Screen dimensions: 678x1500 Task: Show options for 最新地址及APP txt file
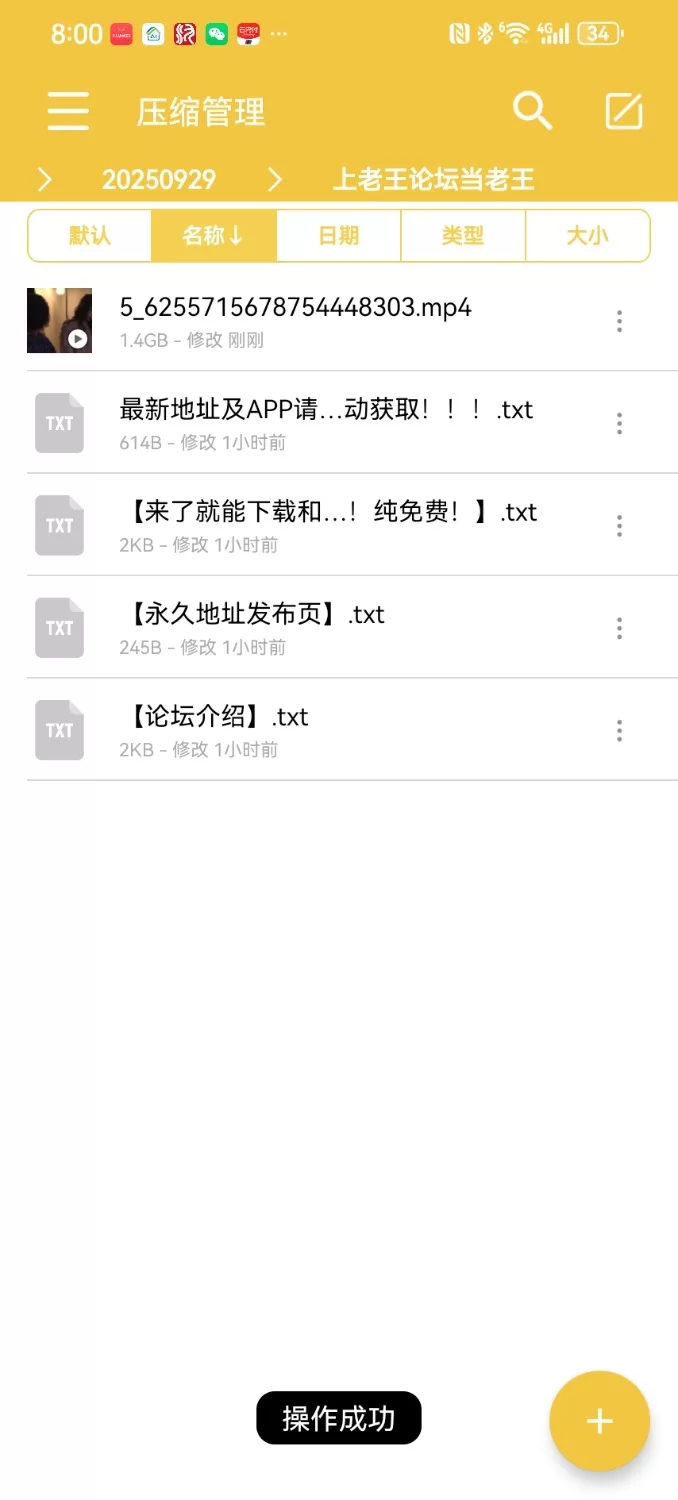click(x=620, y=423)
